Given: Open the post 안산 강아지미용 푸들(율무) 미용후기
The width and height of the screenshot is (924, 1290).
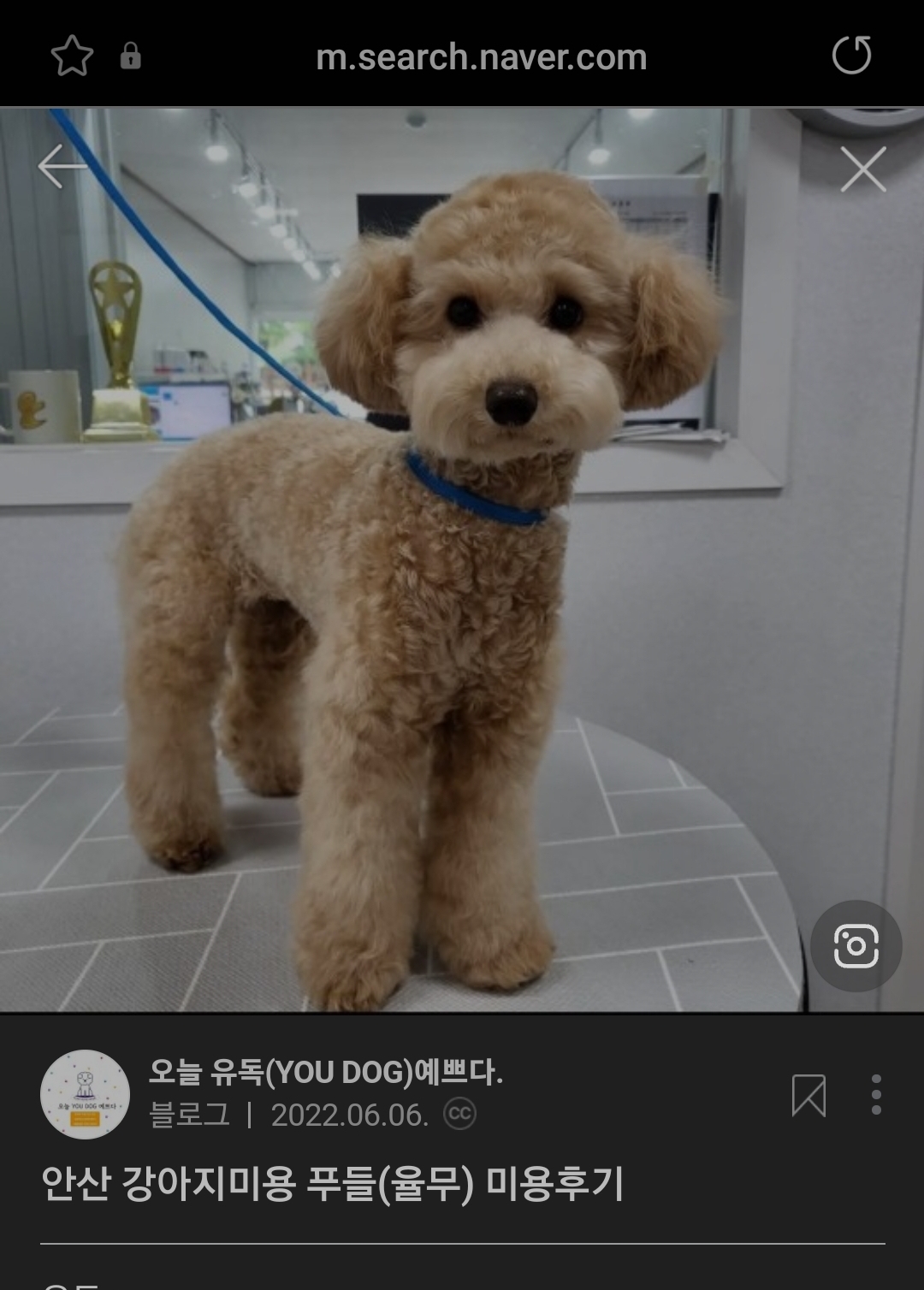Looking at the screenshot, I should (332, 1184).
